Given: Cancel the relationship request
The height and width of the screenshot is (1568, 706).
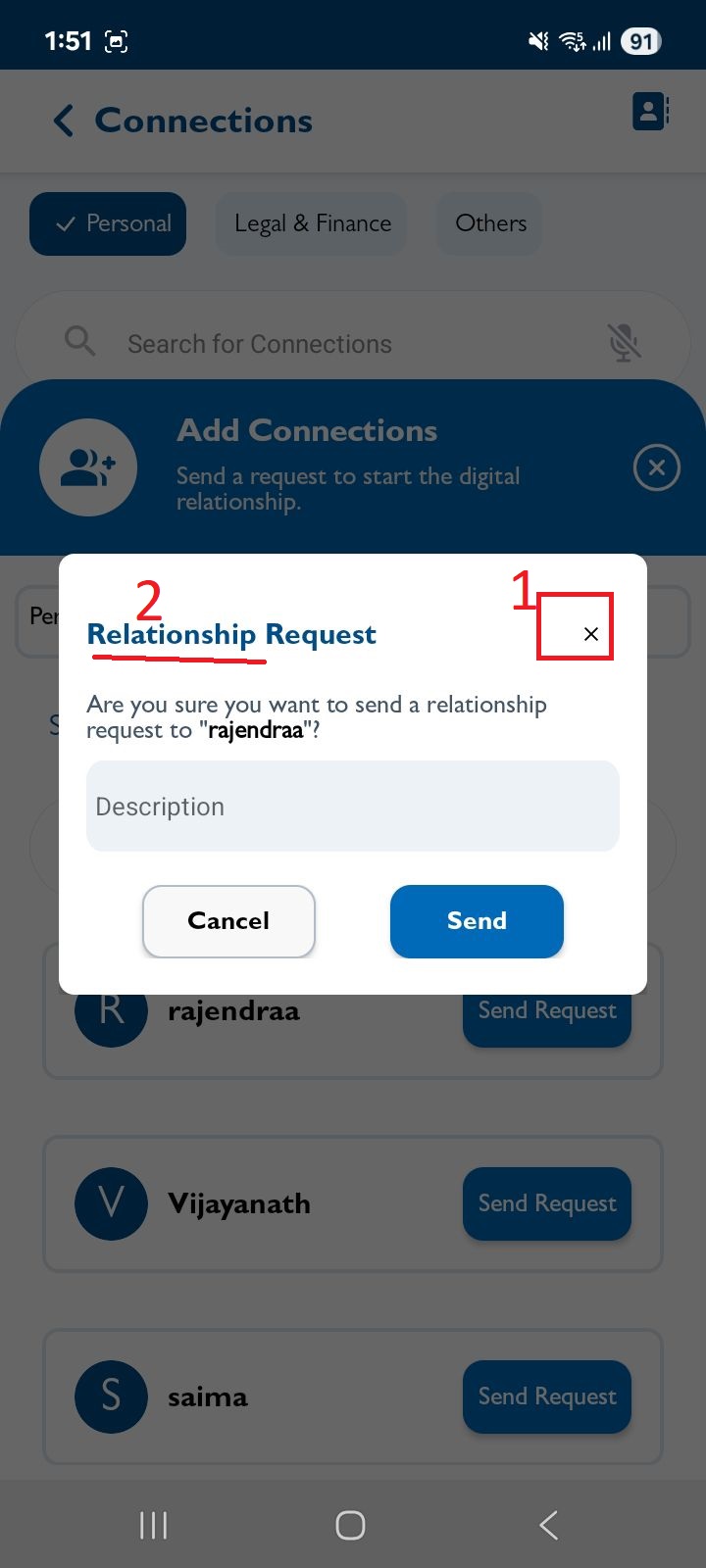Looking at the screenshot, I should pyautogui.click(x=228, y=921).
